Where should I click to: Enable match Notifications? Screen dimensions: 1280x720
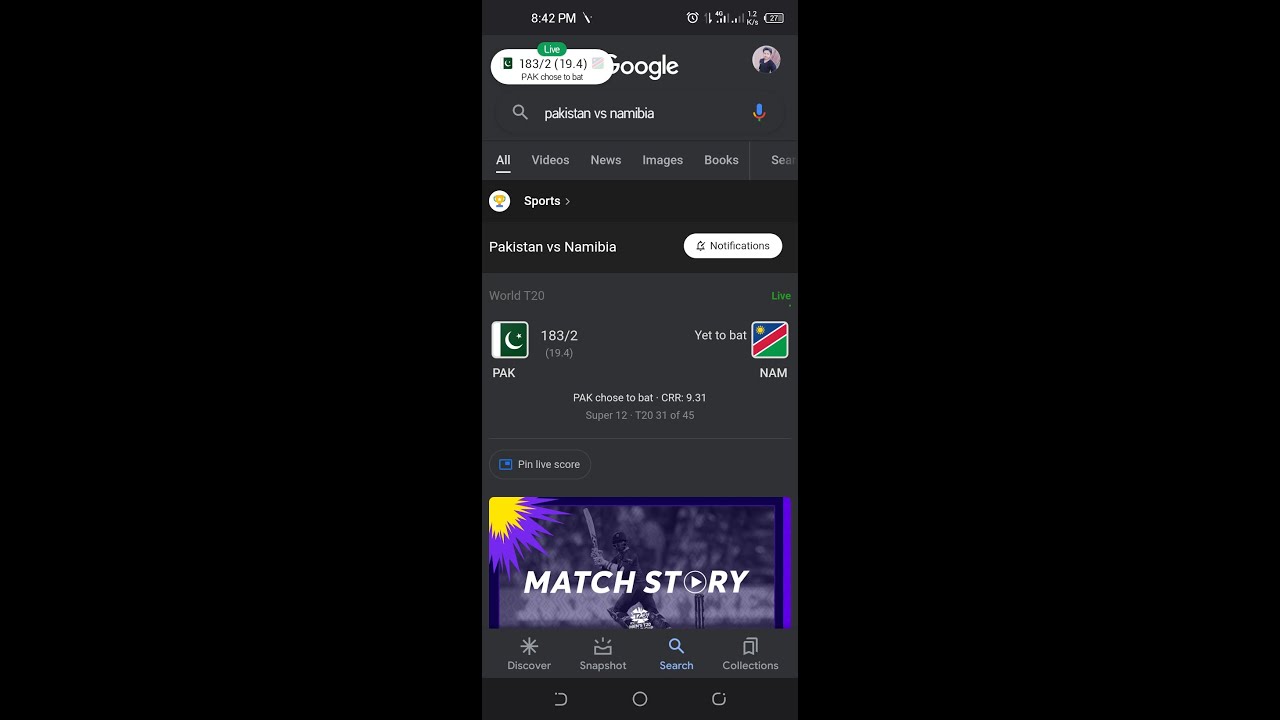click(733, 246)
